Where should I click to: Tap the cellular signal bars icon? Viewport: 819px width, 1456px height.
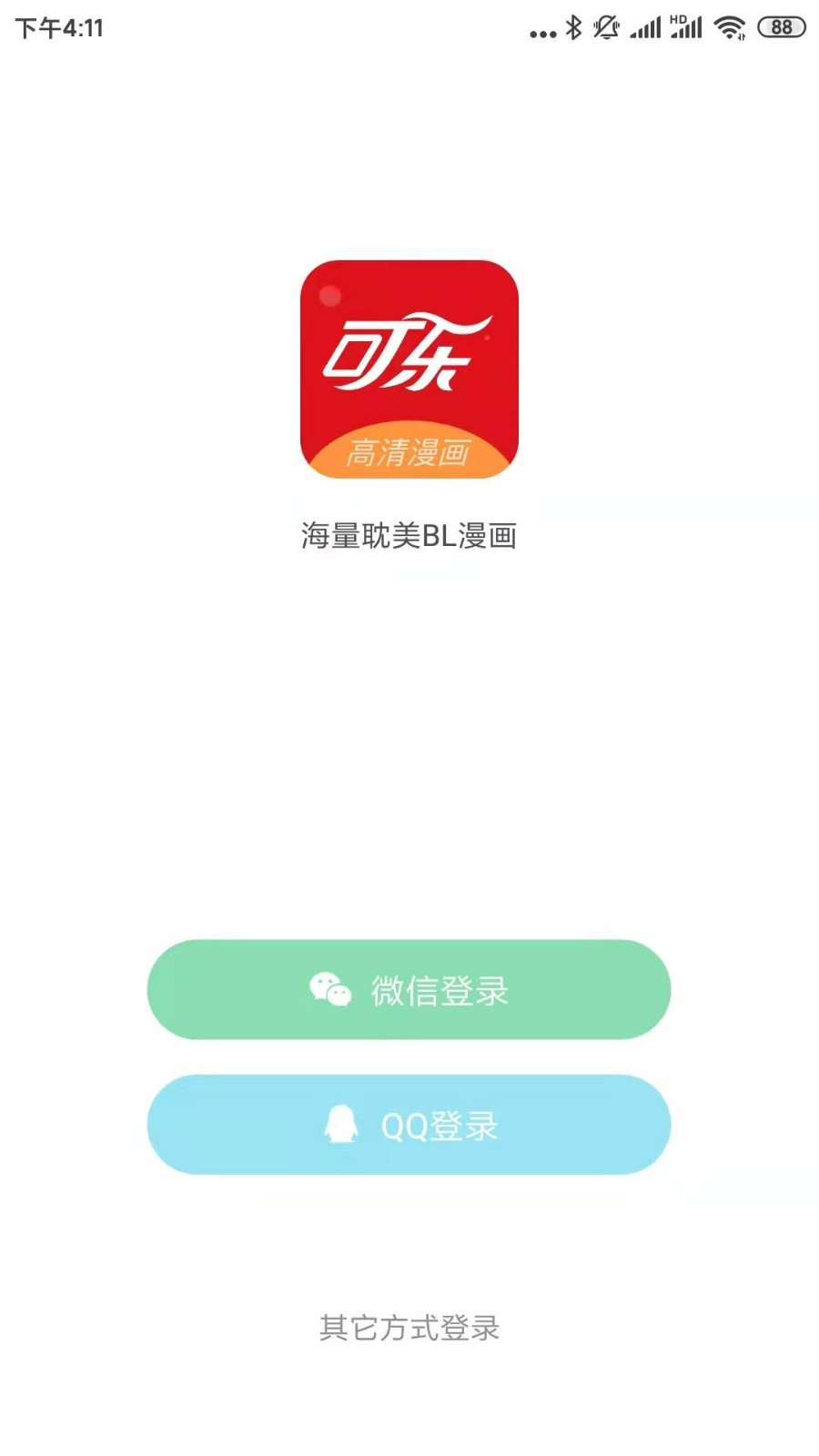(x=645, y=29)
